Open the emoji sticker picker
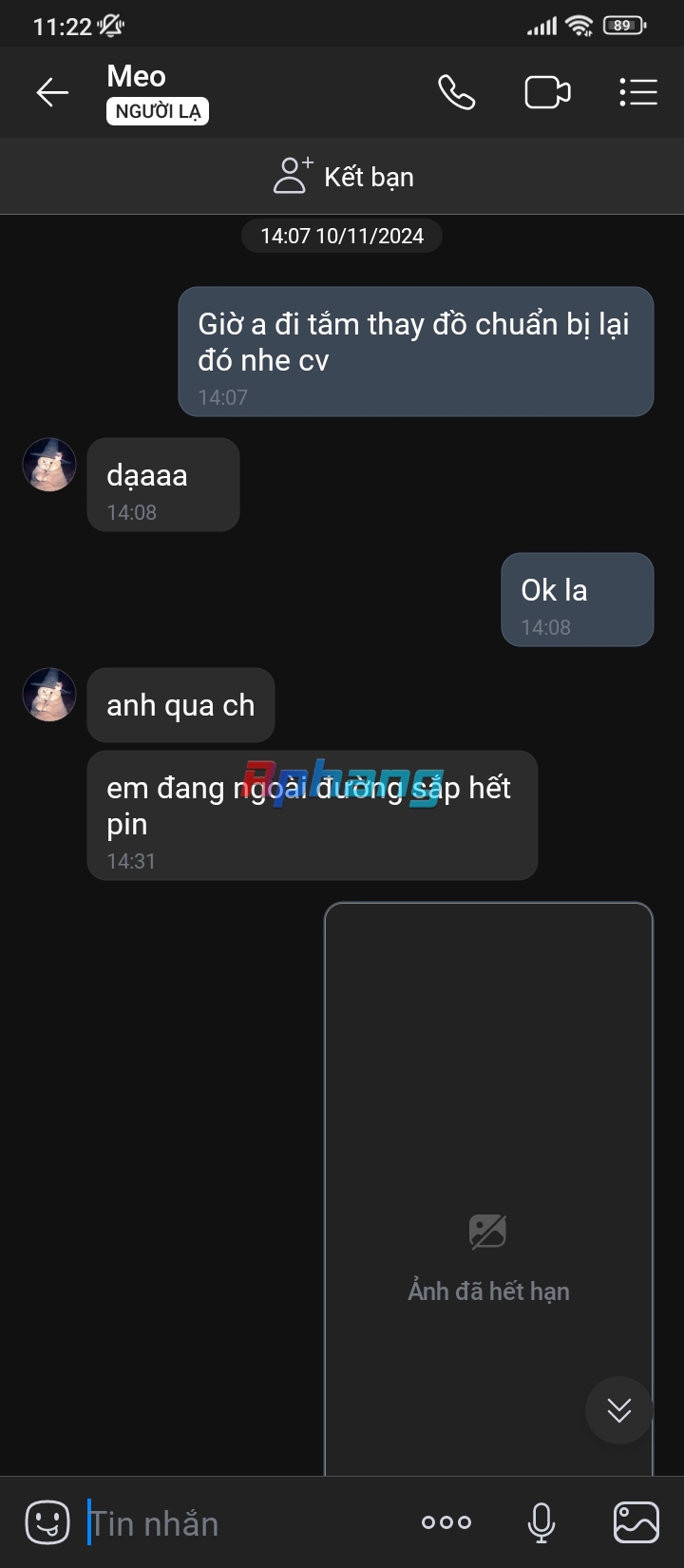This screenshot has height=1568, width=684. click(x=47, y=1523)
